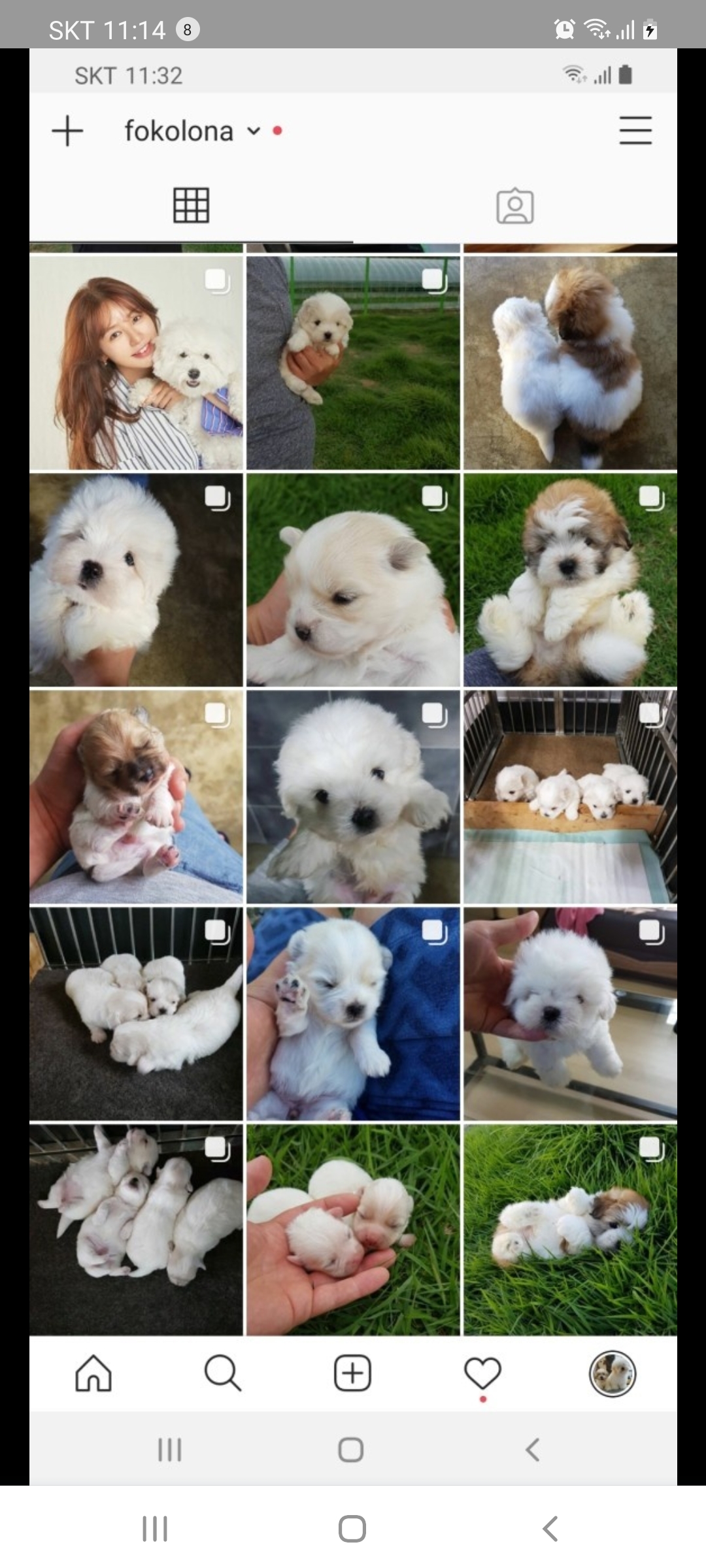Switch to the tagged photos tab
This screenshot has width=706, height=1568.
coord(515,206)
